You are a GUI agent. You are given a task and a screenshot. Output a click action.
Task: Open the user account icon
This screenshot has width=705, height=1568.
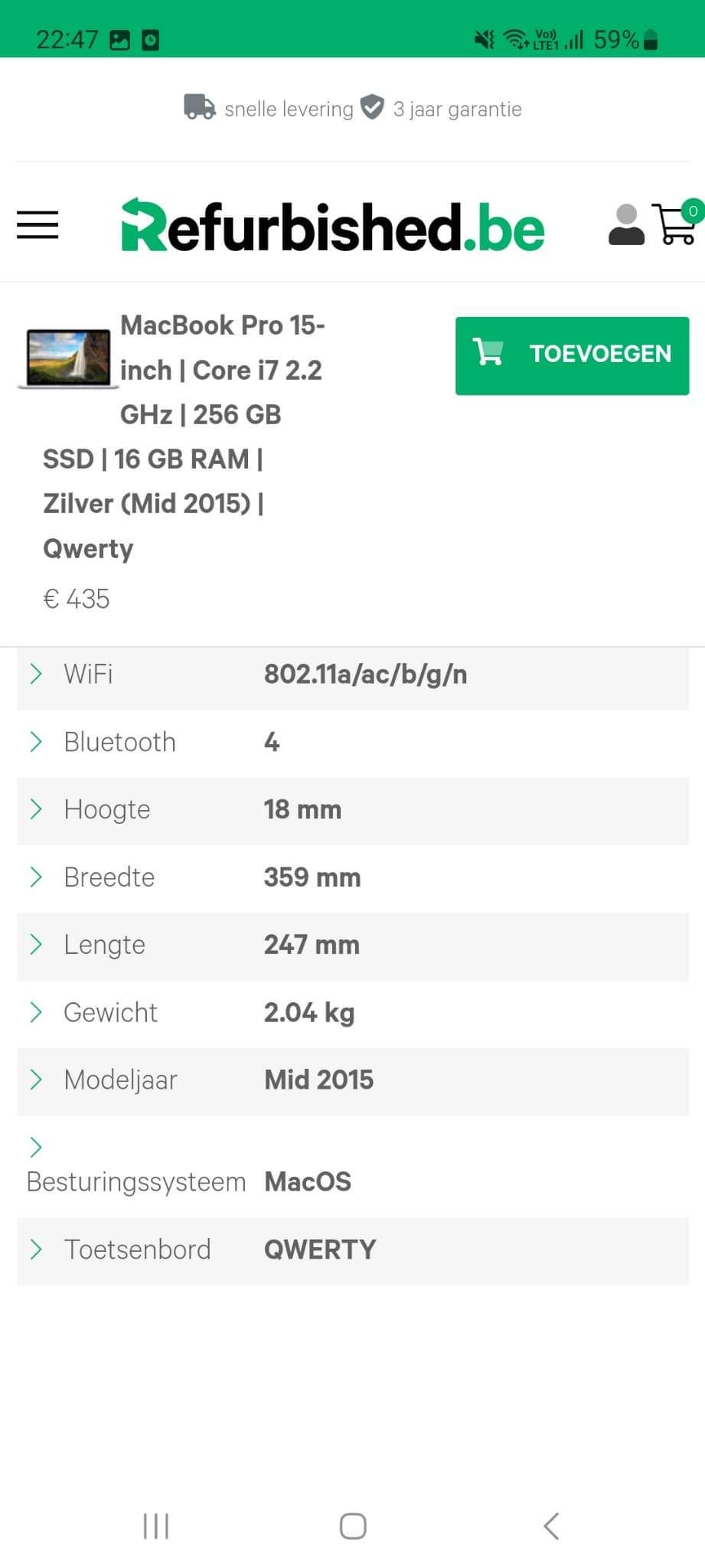point(626,224)
